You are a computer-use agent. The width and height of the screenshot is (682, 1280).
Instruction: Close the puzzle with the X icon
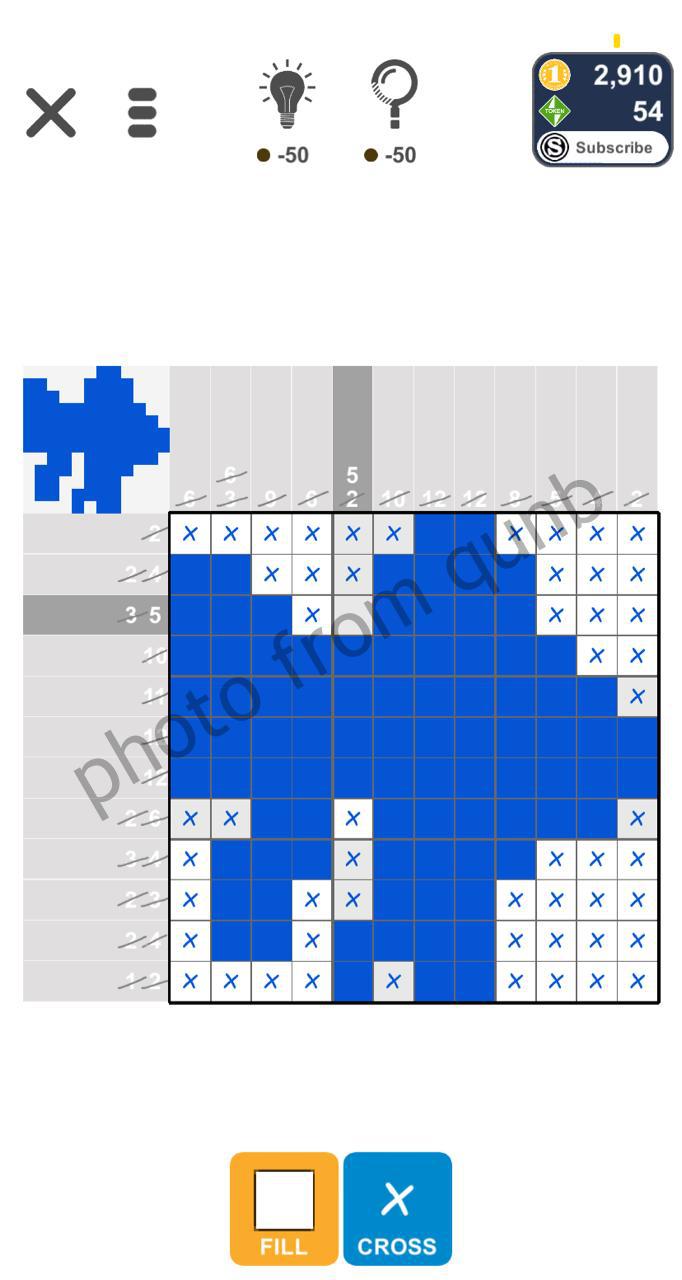(51, 112)
